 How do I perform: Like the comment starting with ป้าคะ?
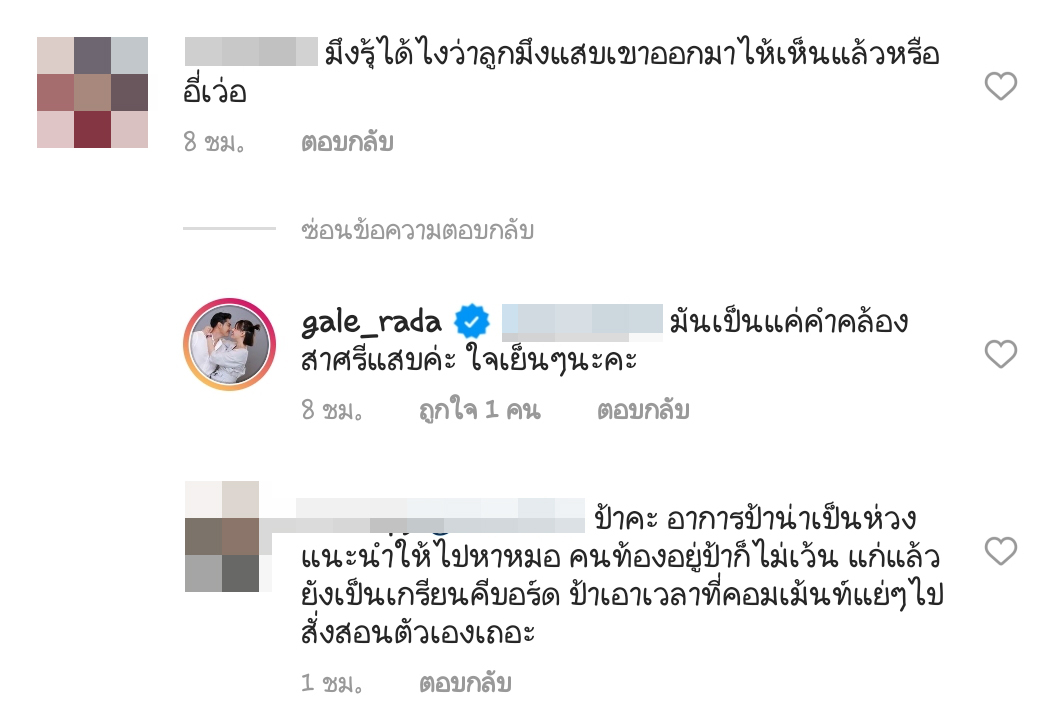tap(1000, 551)
